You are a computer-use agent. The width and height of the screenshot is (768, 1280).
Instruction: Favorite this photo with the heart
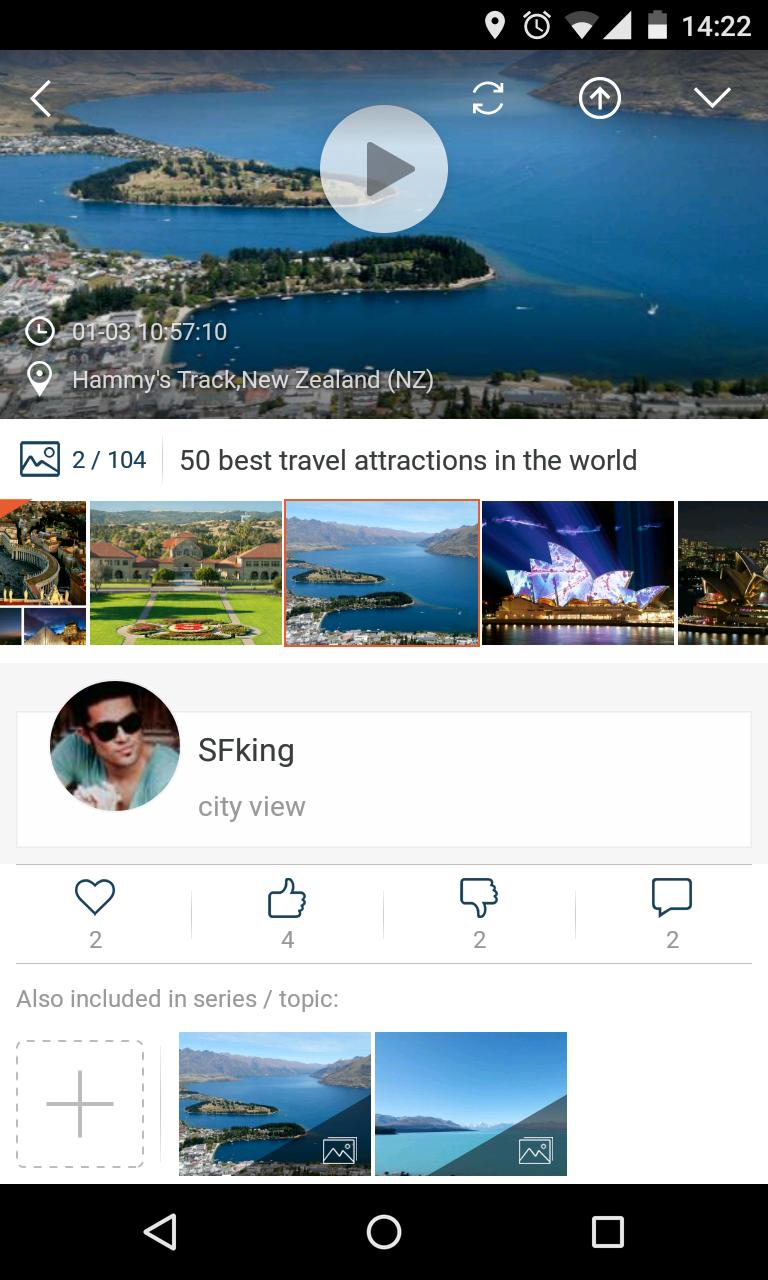pos(95,898)
